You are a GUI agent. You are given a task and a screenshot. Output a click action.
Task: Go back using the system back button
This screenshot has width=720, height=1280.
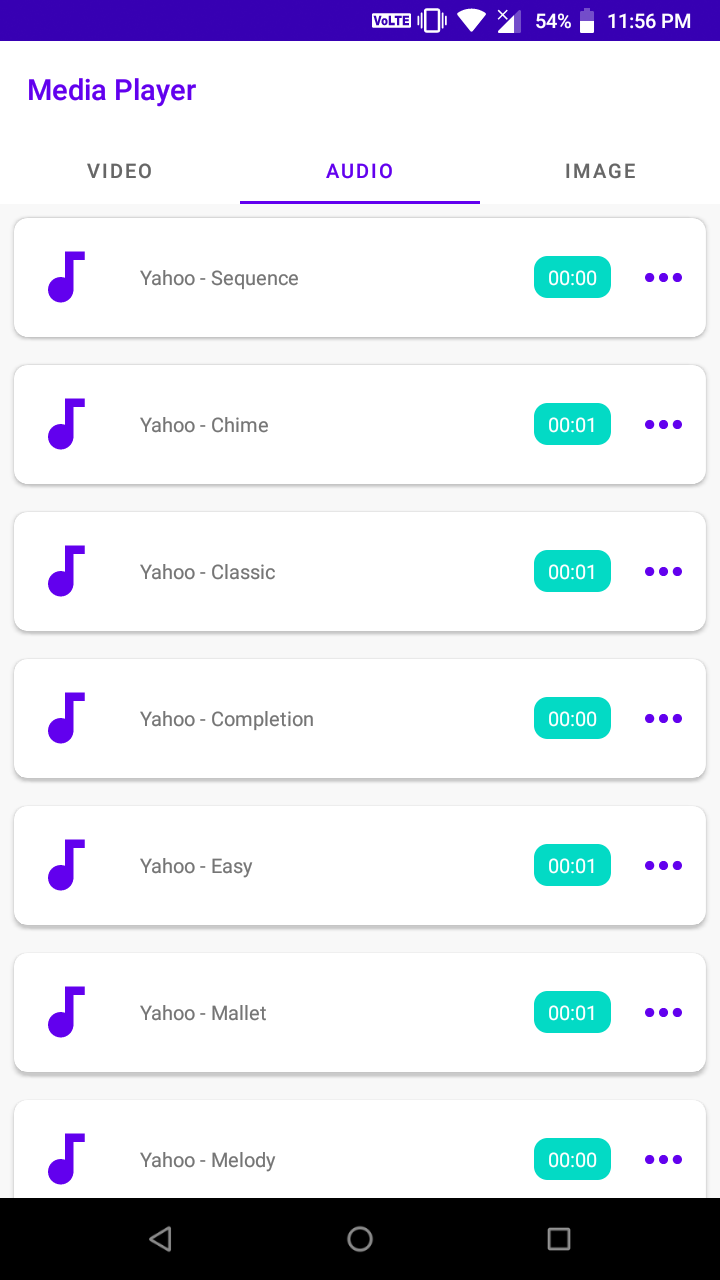(160, 1240)
